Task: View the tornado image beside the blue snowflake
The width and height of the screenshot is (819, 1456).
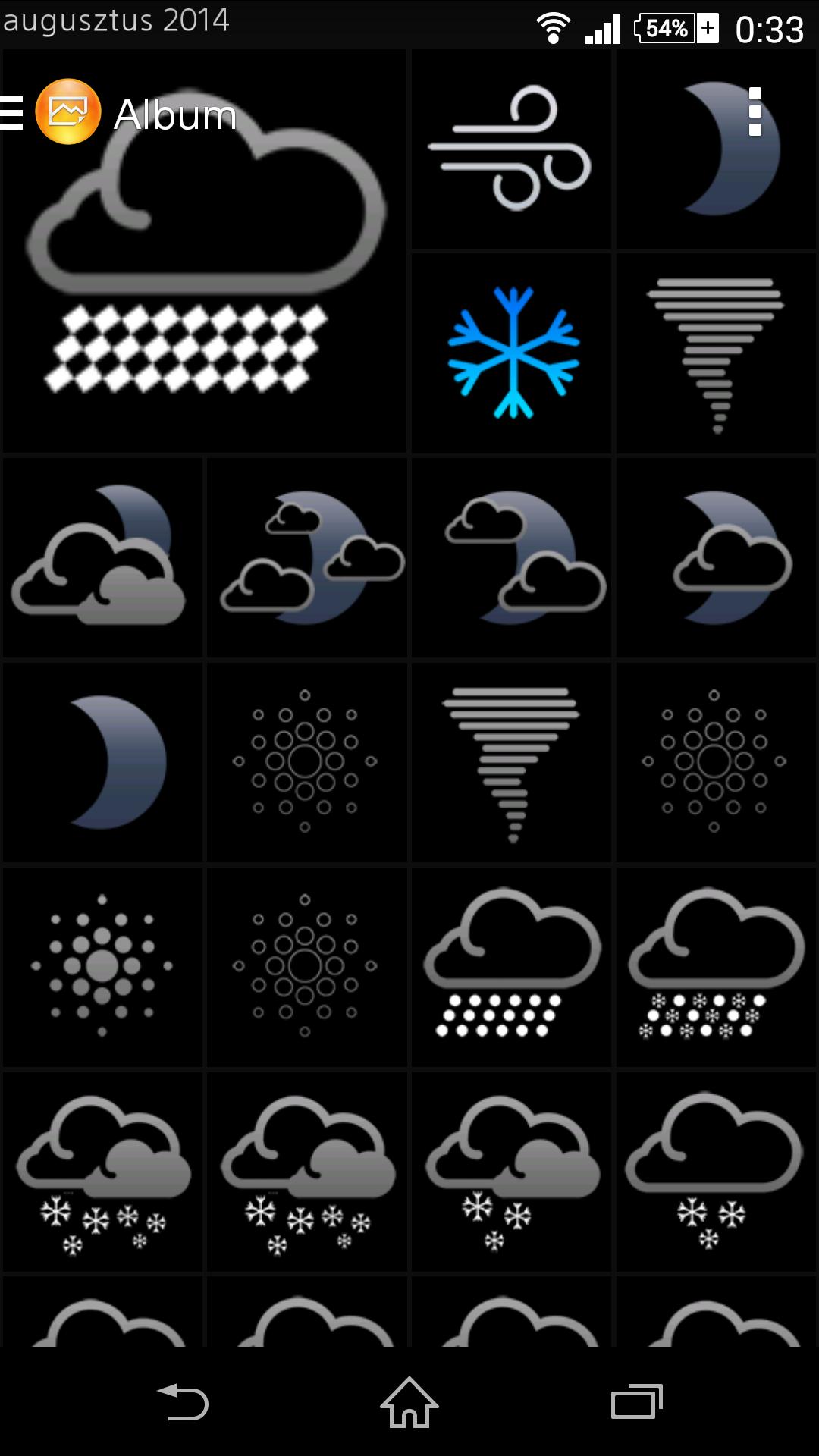Action: pyautogui.click(x=716, y=353)
